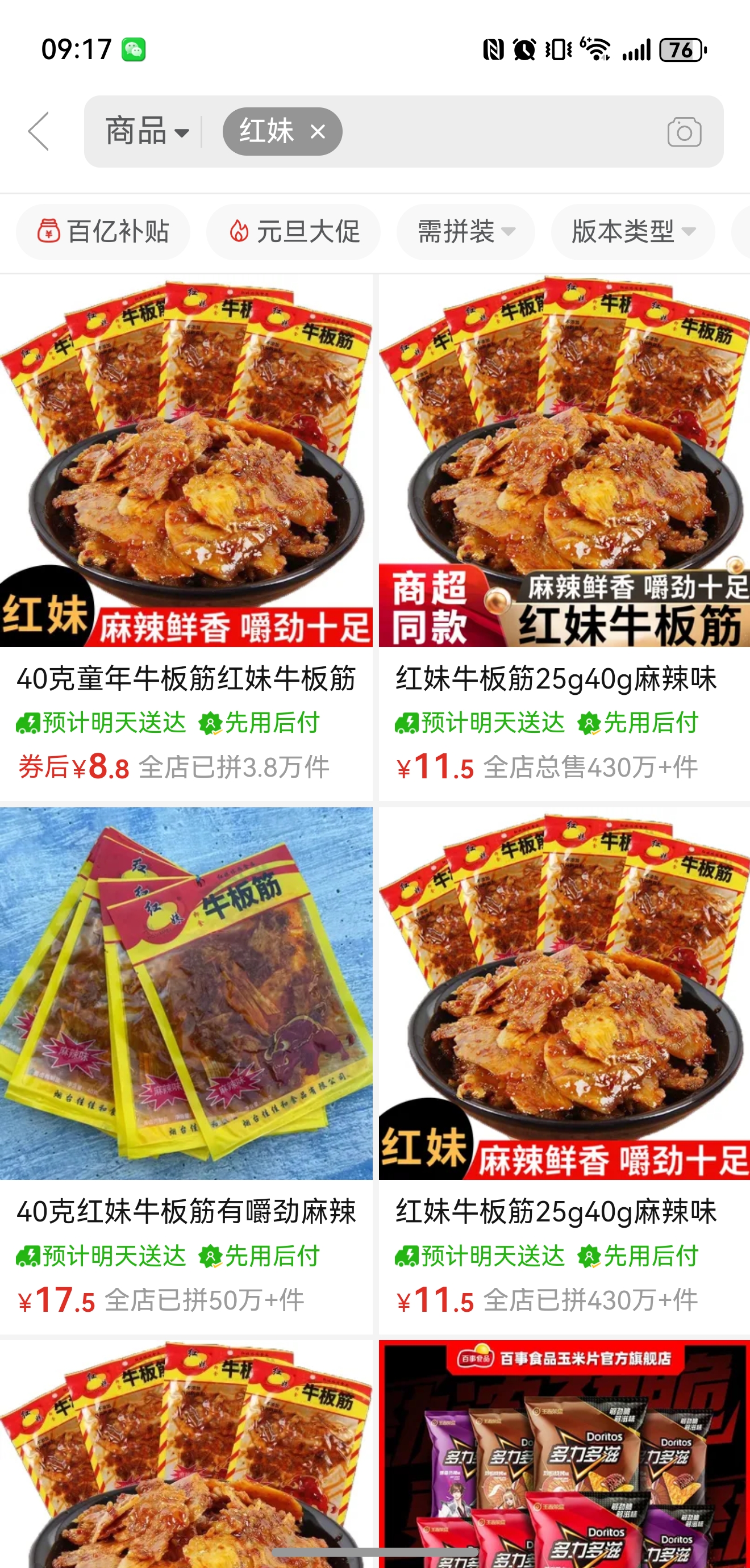The image size is (750, 1568).
Task: Remove the 红妹 search keyword chip
Action: point(318,131)
